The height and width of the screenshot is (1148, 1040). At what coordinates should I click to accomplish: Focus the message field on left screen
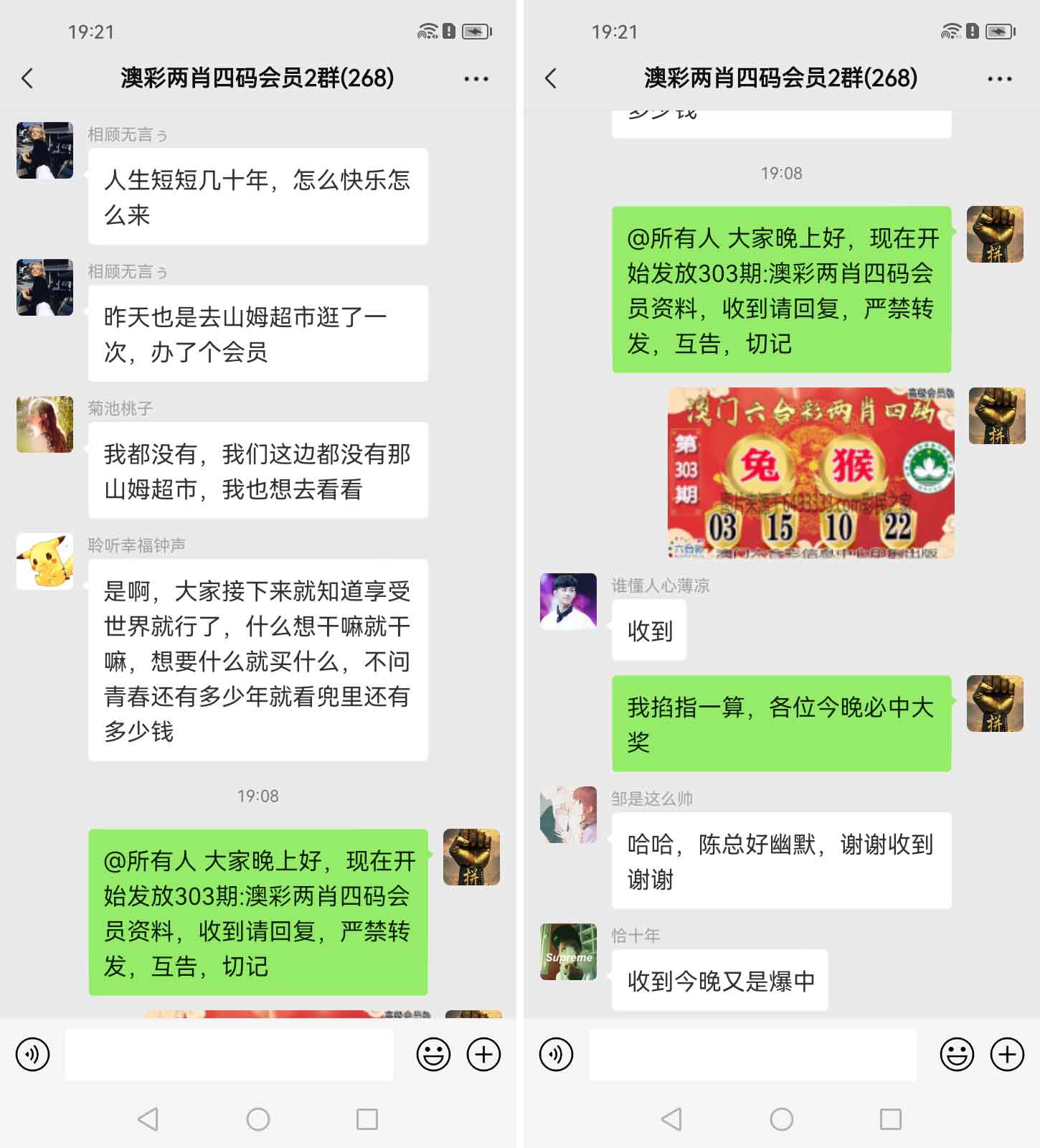[x=230, y=1055]
